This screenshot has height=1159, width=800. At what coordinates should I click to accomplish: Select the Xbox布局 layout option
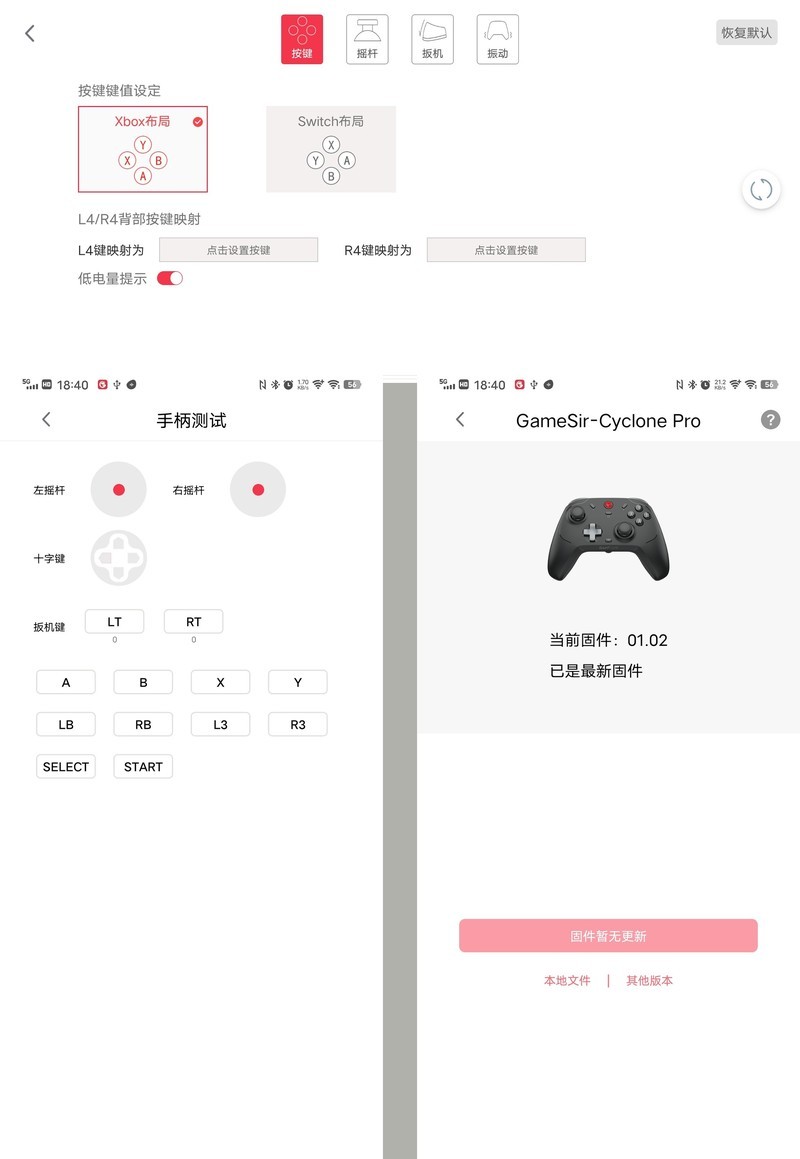pyautogui.click(x=142, y=149)
